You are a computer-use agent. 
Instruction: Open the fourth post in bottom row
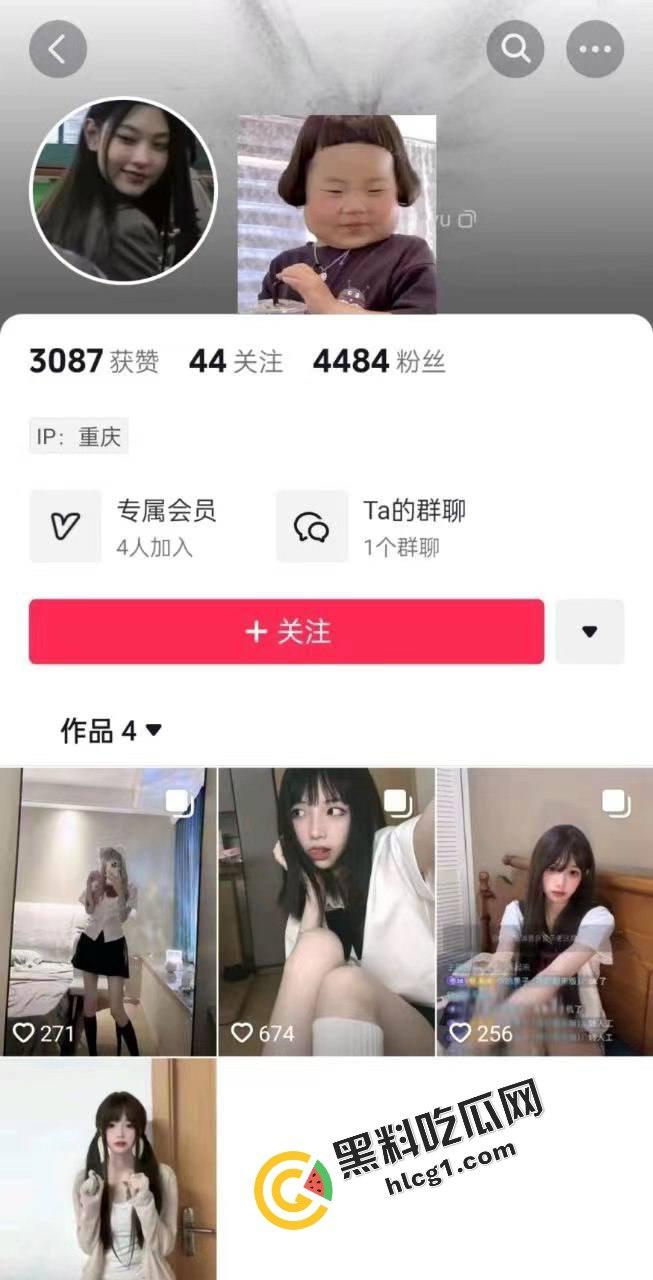pos(108,1170)
